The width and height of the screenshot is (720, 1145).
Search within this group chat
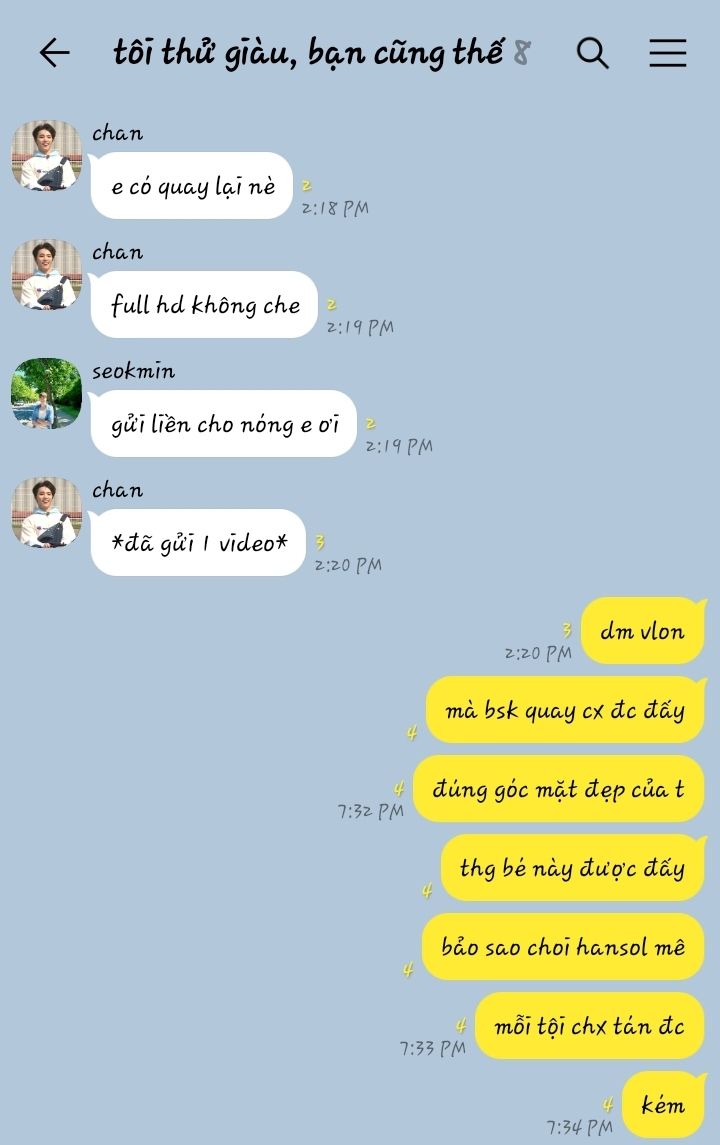pos(592,53)
